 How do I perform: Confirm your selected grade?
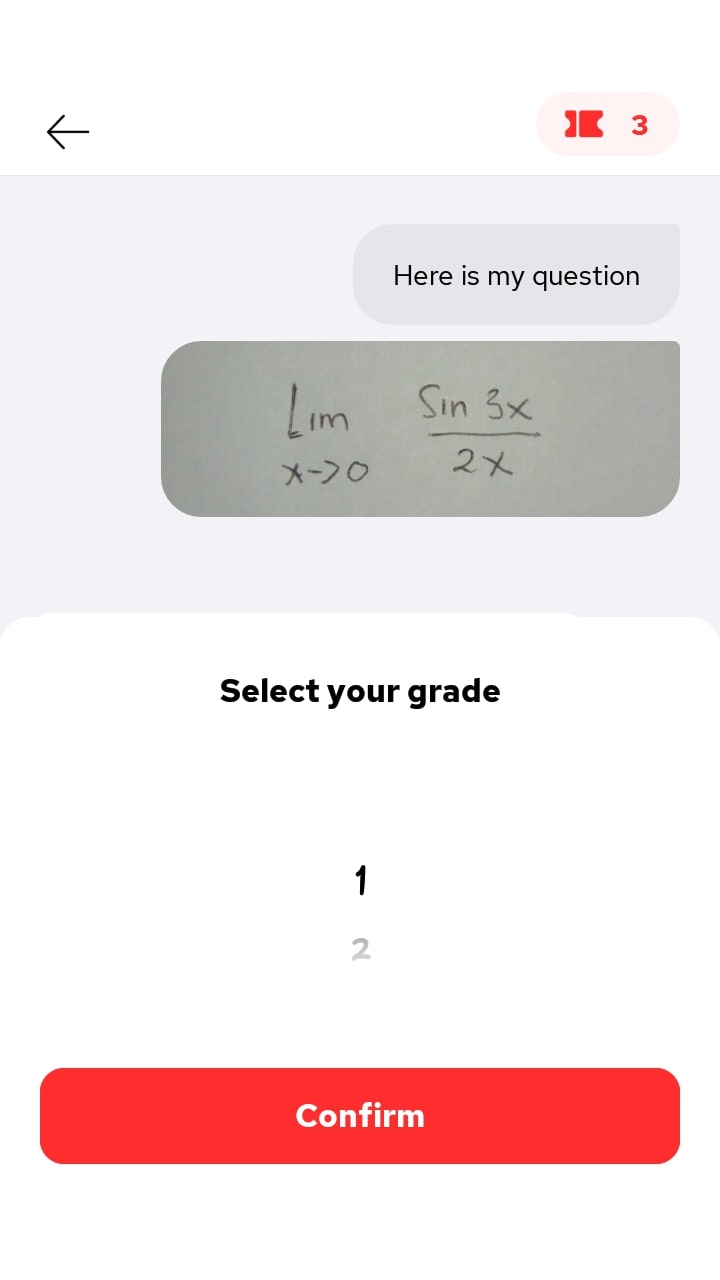360,1115
